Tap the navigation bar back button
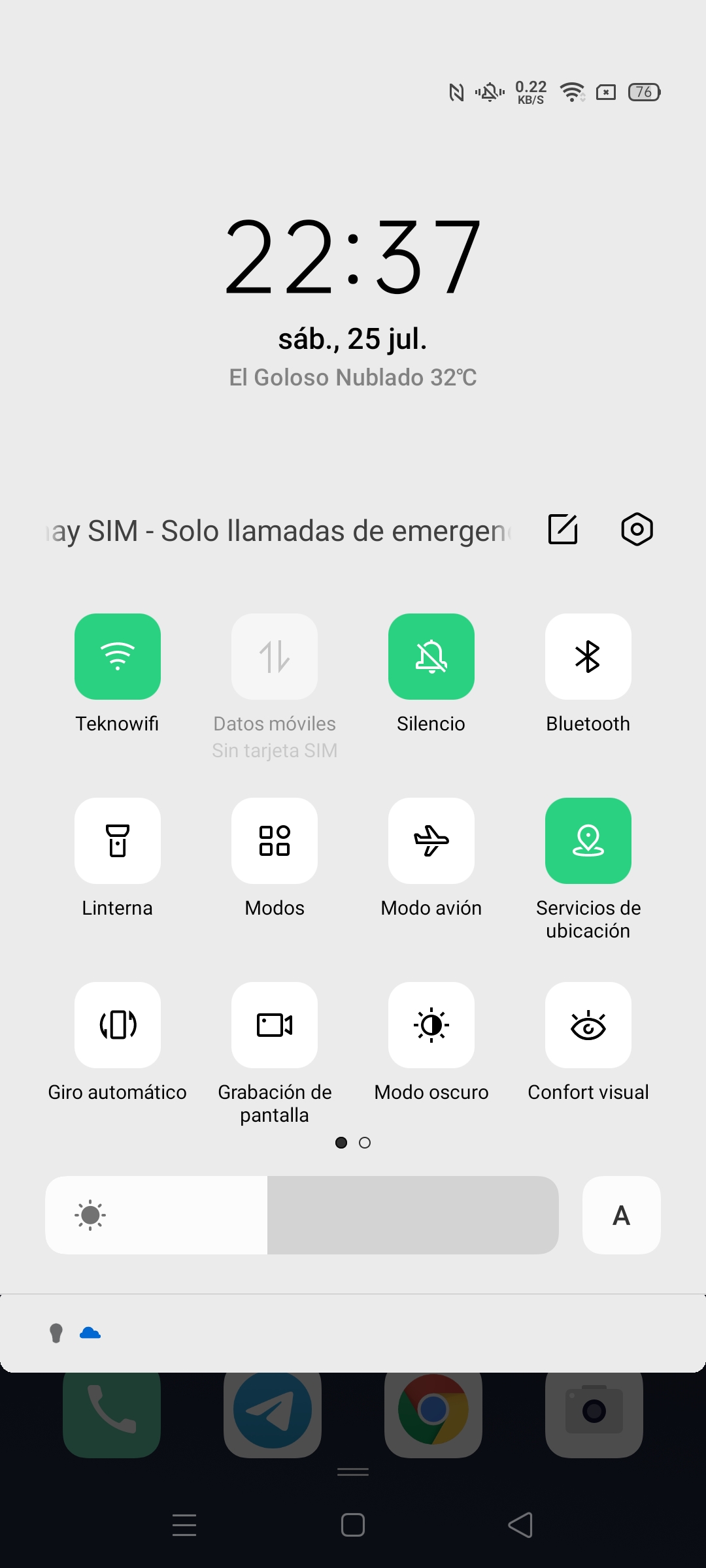 pyautogui.click(x=520, y=1526)
